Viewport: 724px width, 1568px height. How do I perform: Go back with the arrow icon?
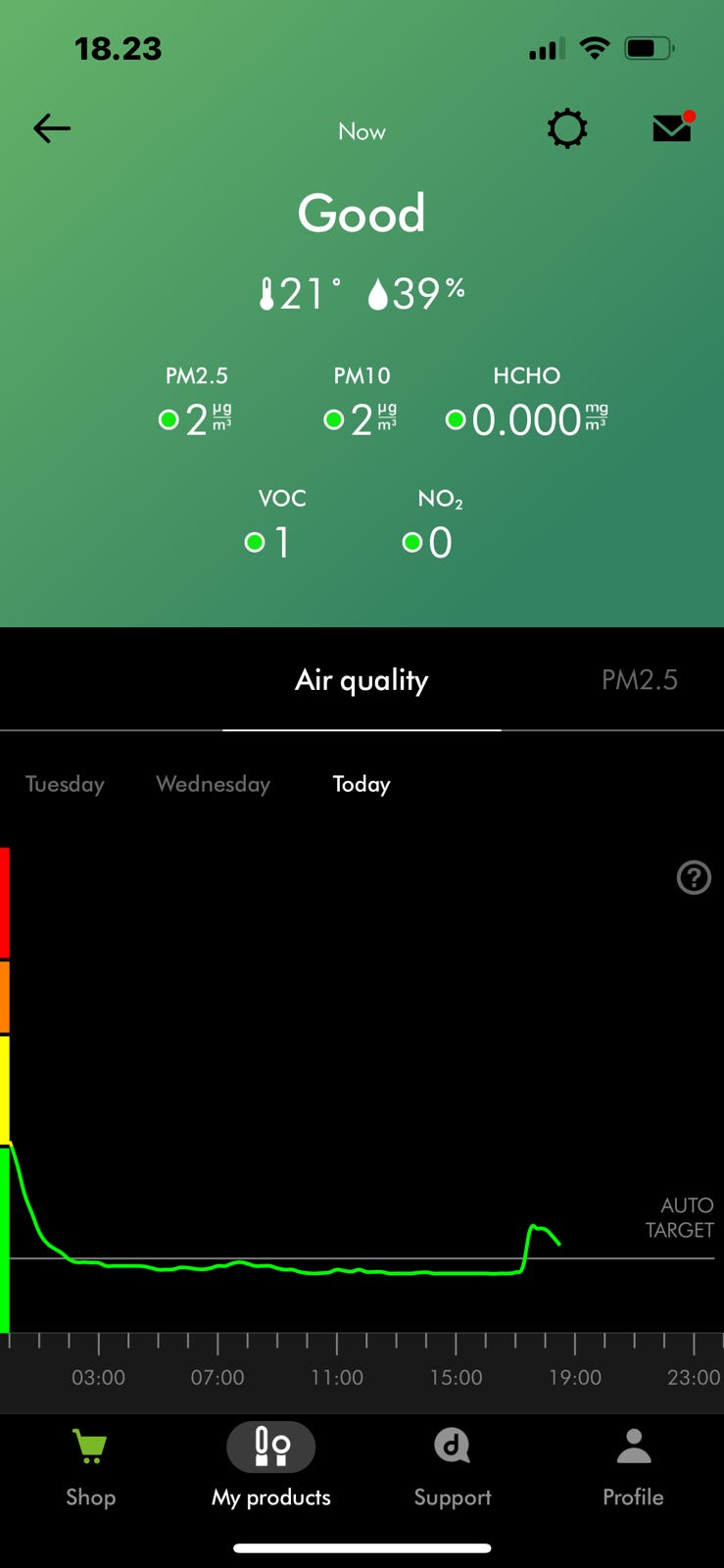pos(52,128)
